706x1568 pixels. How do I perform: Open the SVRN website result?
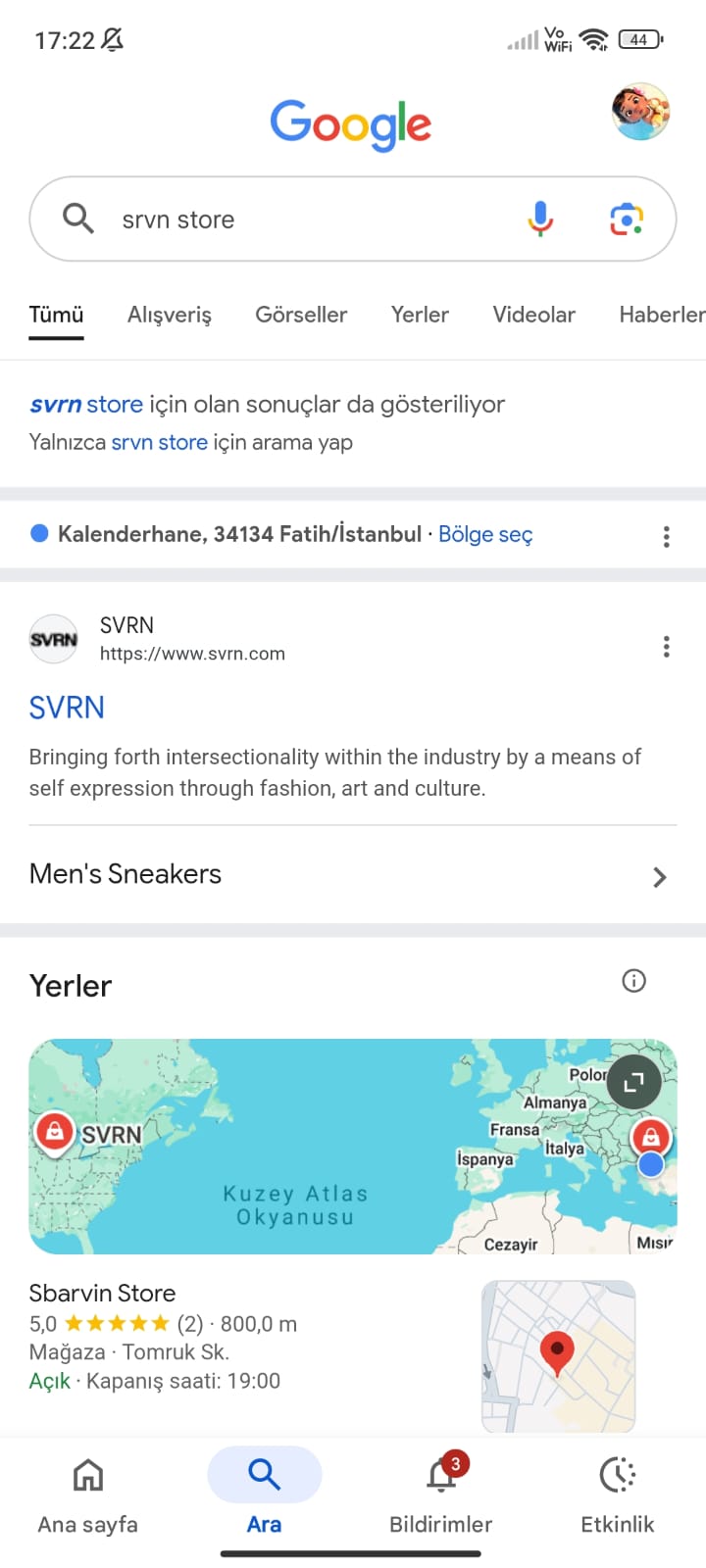(67, 708)
